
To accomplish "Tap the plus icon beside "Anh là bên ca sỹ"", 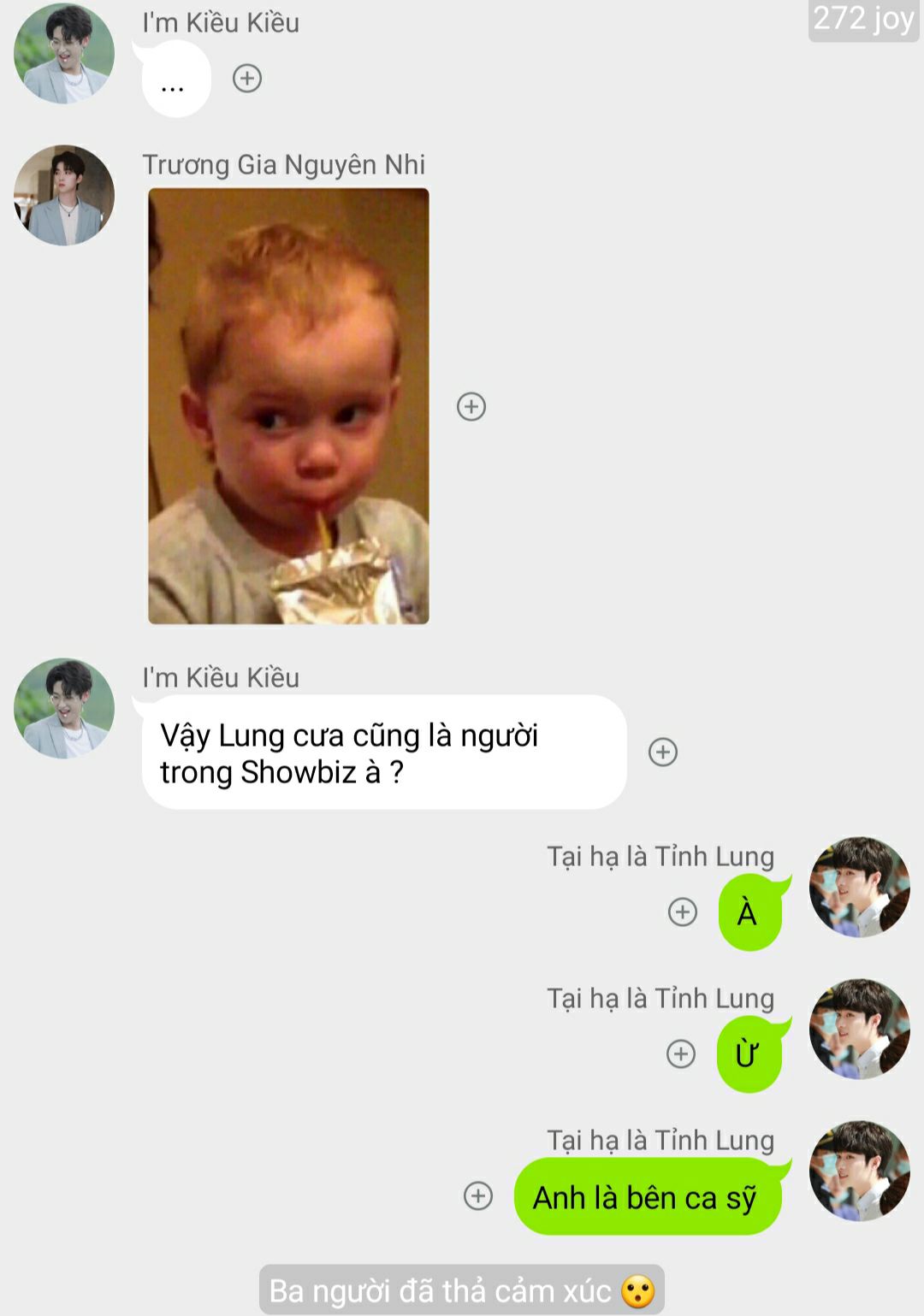I will click(x=478, y=1196).
